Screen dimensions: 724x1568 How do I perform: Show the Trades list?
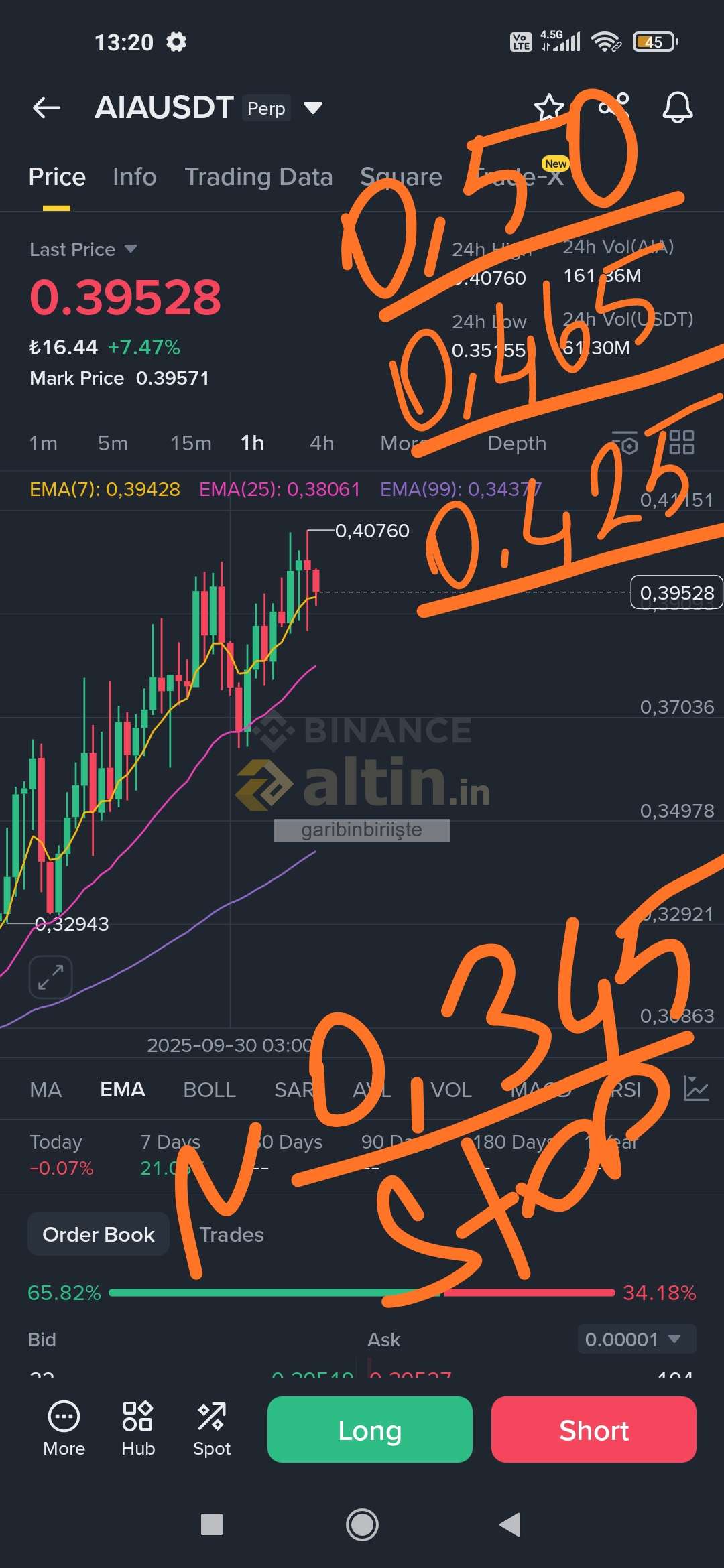231,1234
